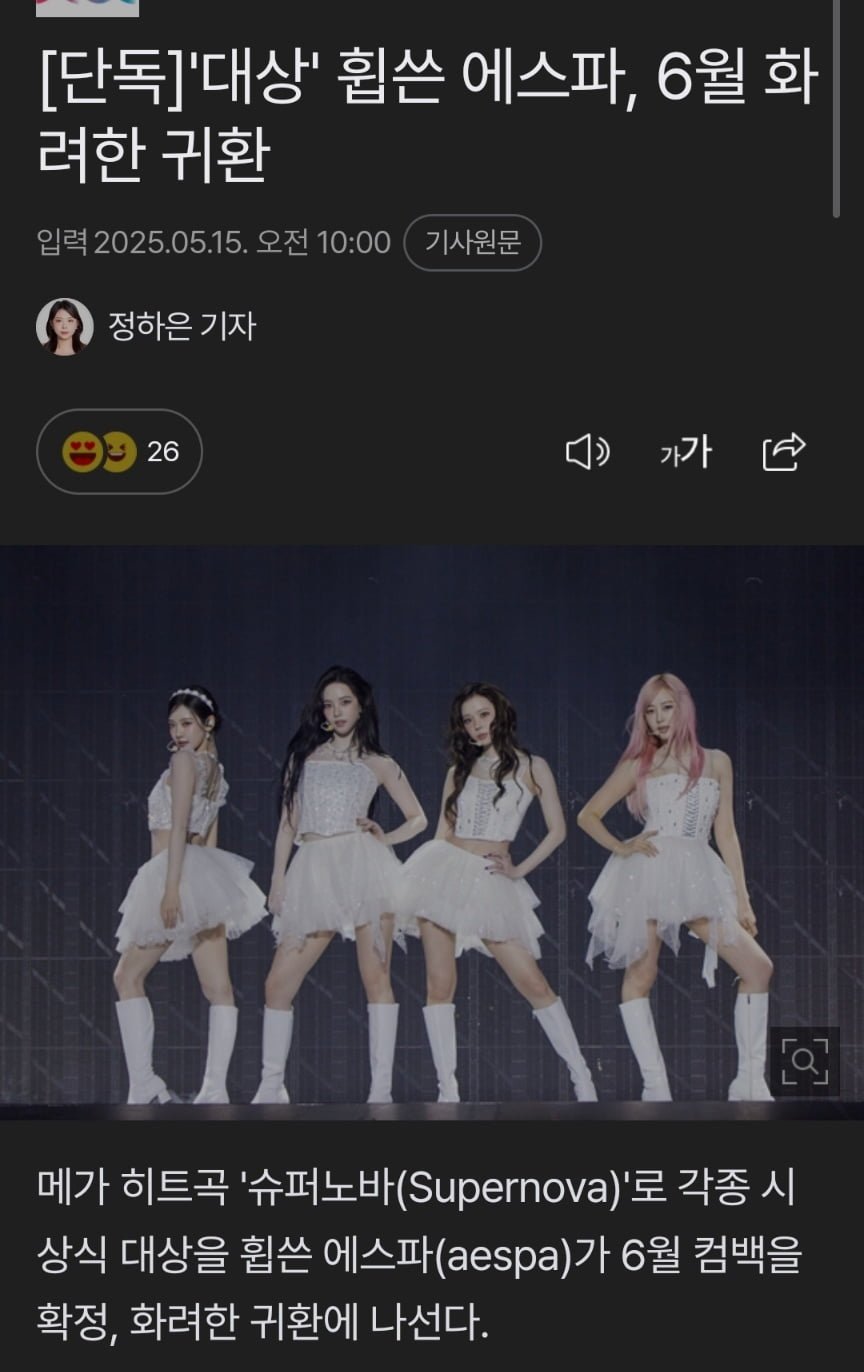This screenshot has width=864, height=1372.
Task: Tap the emoji reactions button showing 26
Action: pos(119,452)
